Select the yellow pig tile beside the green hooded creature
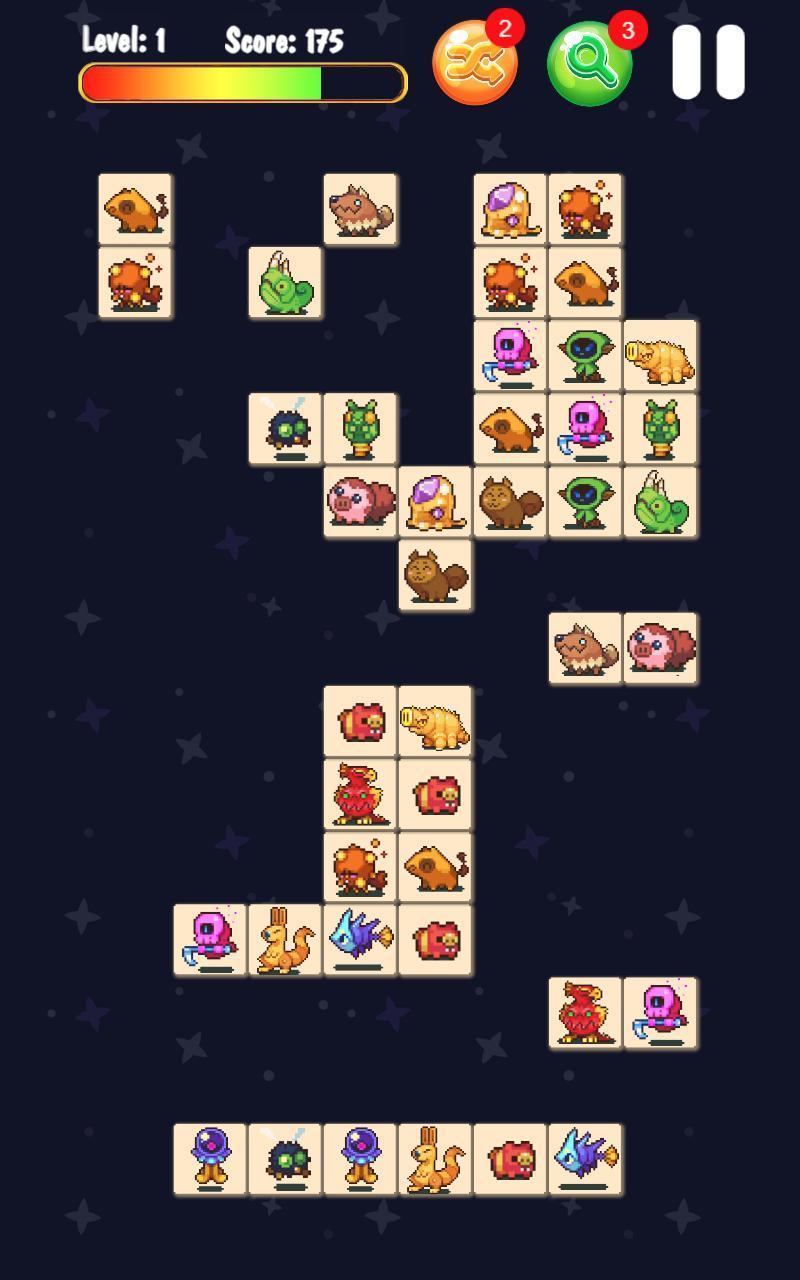This screenshot has width=800, height=1280. pyautogui.click(x=660, y=356)
